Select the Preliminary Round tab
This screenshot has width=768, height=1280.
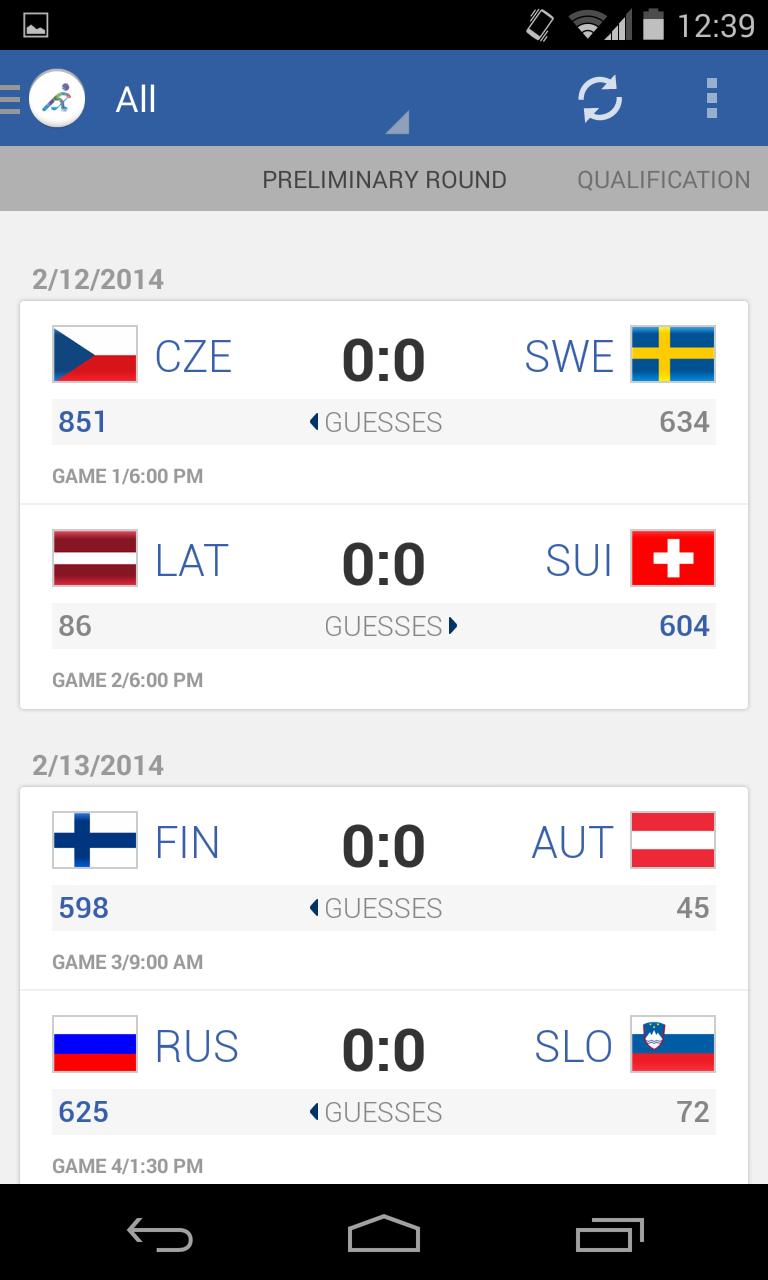[384, 179]
